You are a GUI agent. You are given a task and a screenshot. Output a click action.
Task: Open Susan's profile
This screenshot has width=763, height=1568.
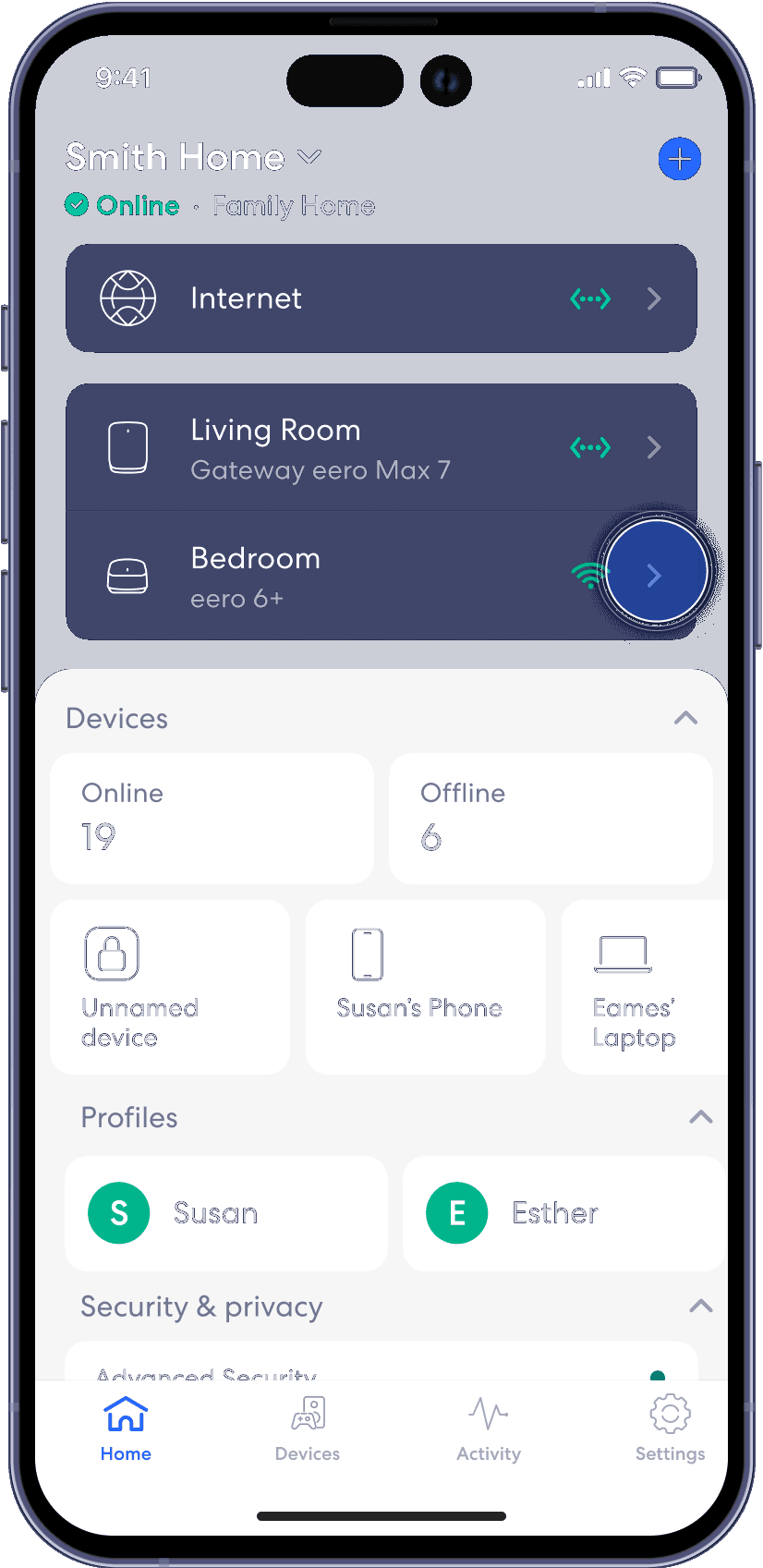coord(226,1213)
